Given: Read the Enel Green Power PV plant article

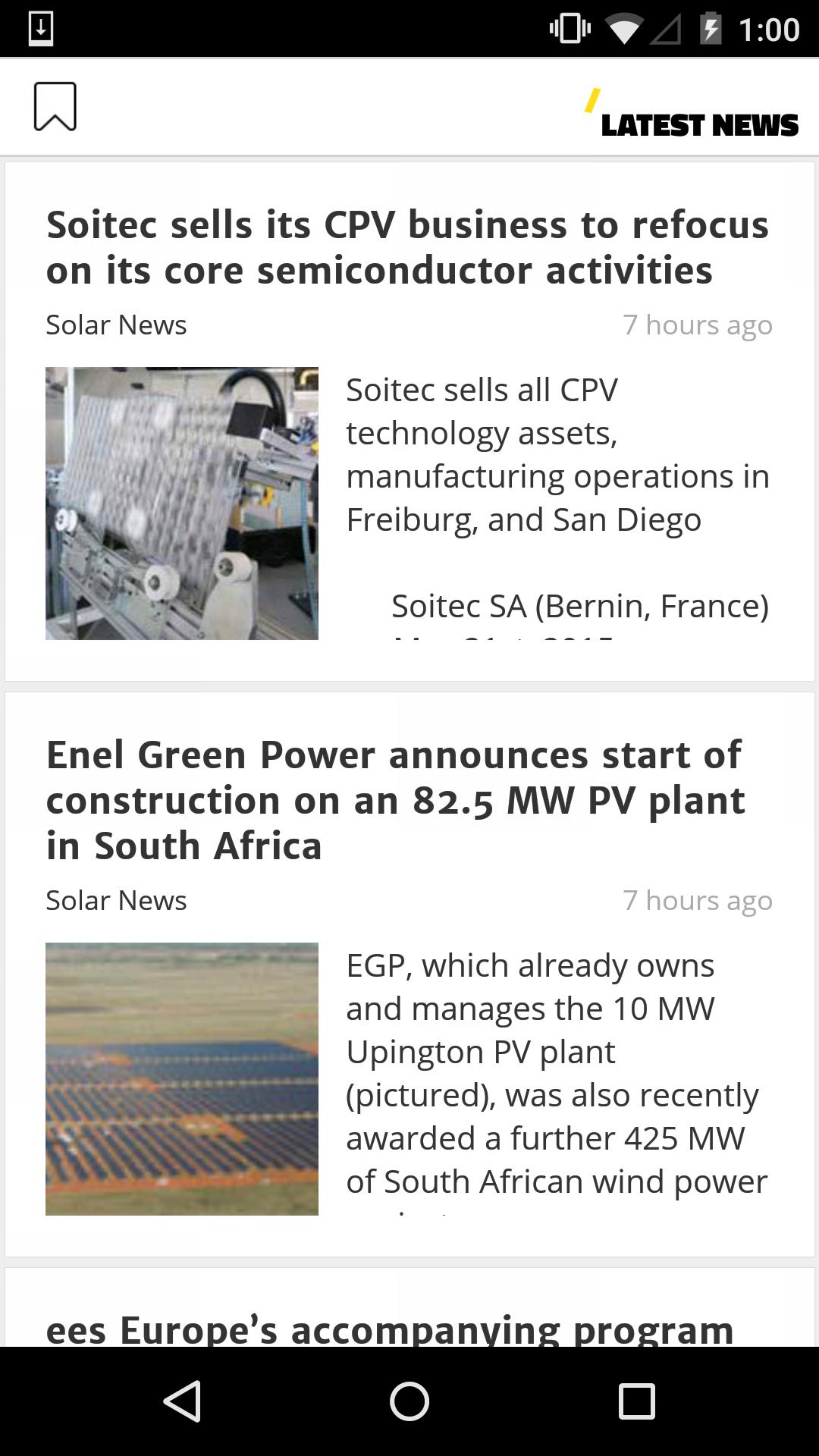Looking at the screenshot, I should pos(395,800).
